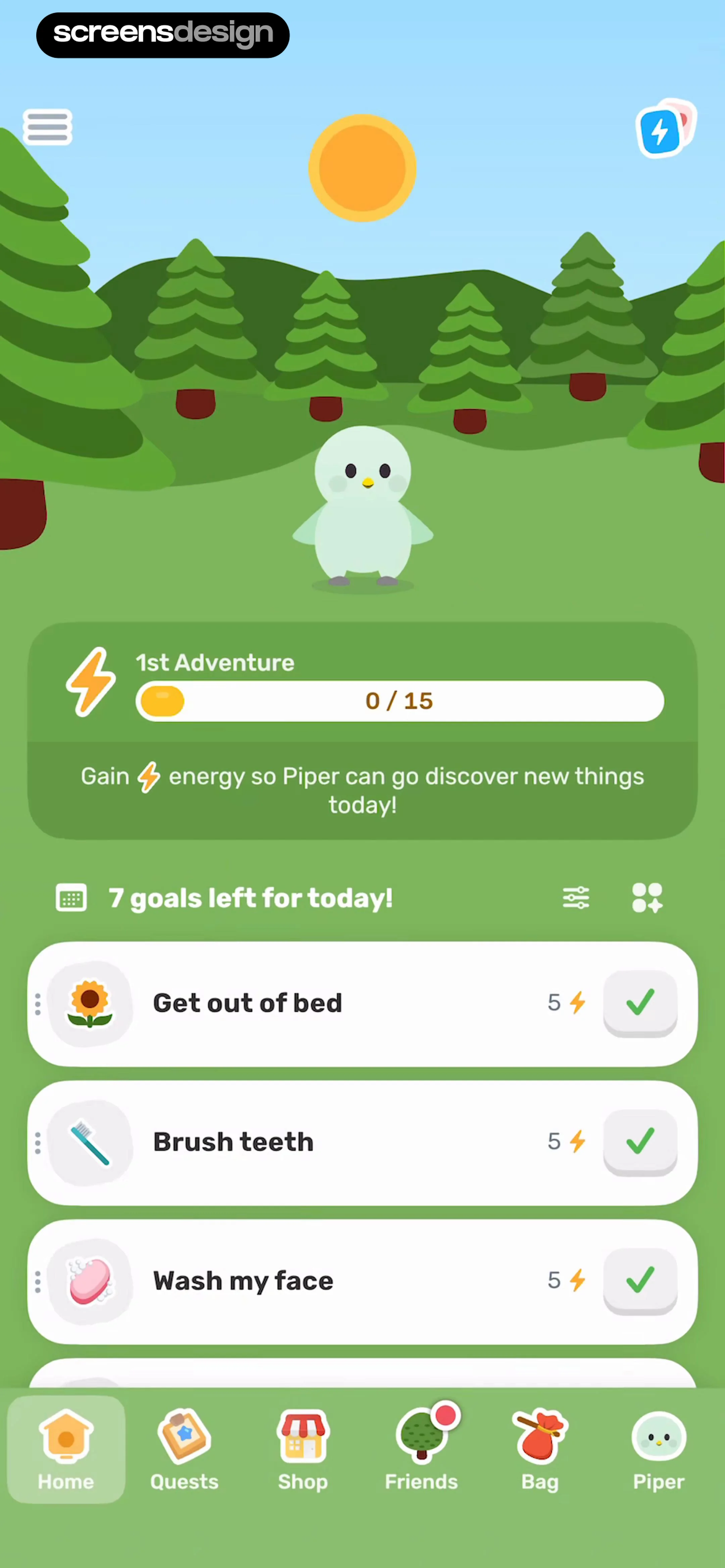Open the calendar icon beside goals

click(x=71, y=898)
